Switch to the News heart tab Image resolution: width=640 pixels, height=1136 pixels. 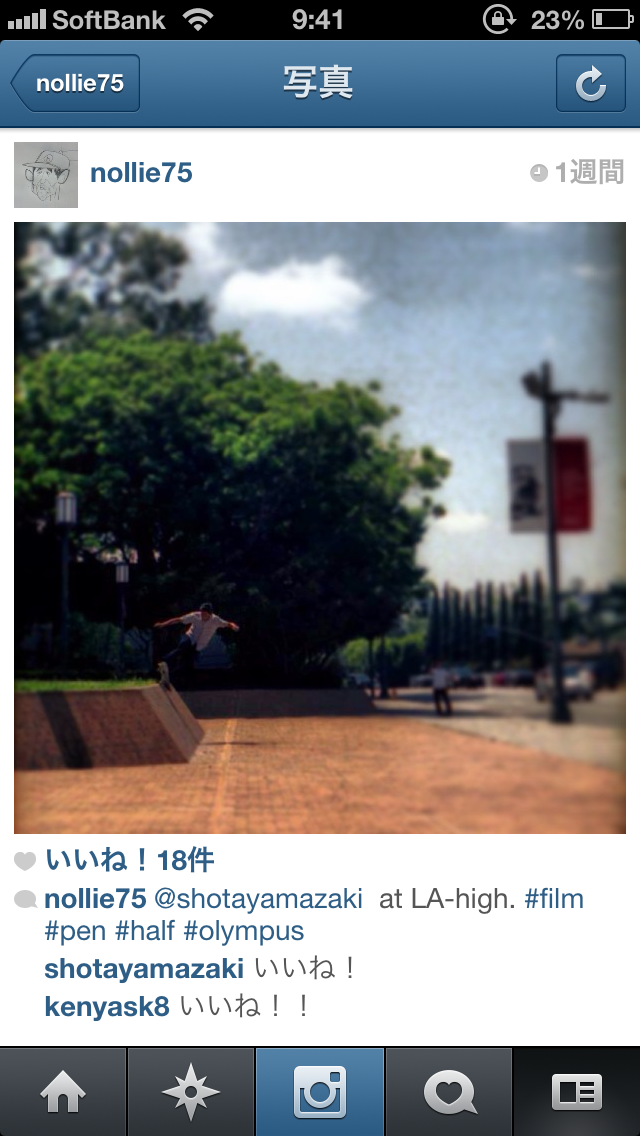[x=449, y=1092]
